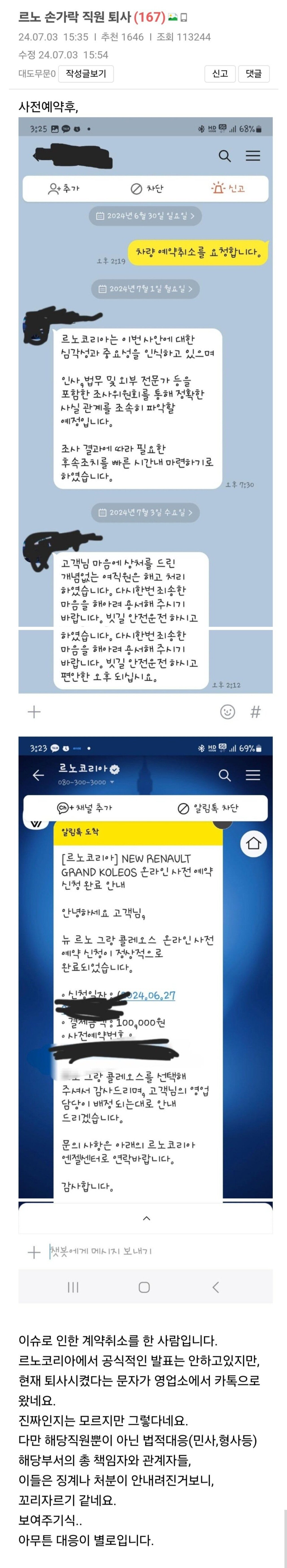Image resolution: width=287 pixels, height=1568 pixels.
Task: Tap the 작성글보기 button
Action: click(86, 74)
